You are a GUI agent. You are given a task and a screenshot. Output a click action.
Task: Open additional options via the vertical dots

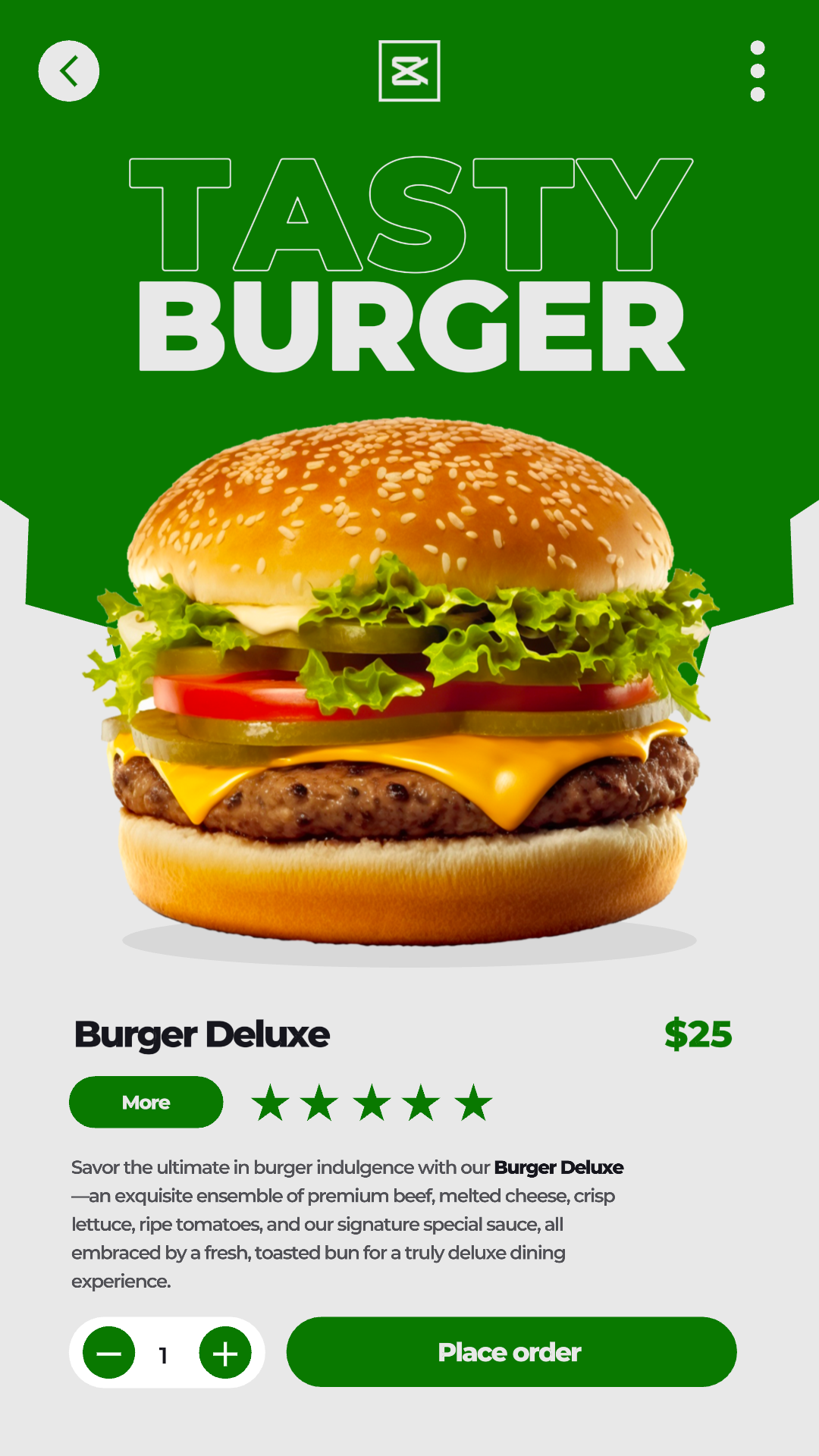[x=758, y=71]
